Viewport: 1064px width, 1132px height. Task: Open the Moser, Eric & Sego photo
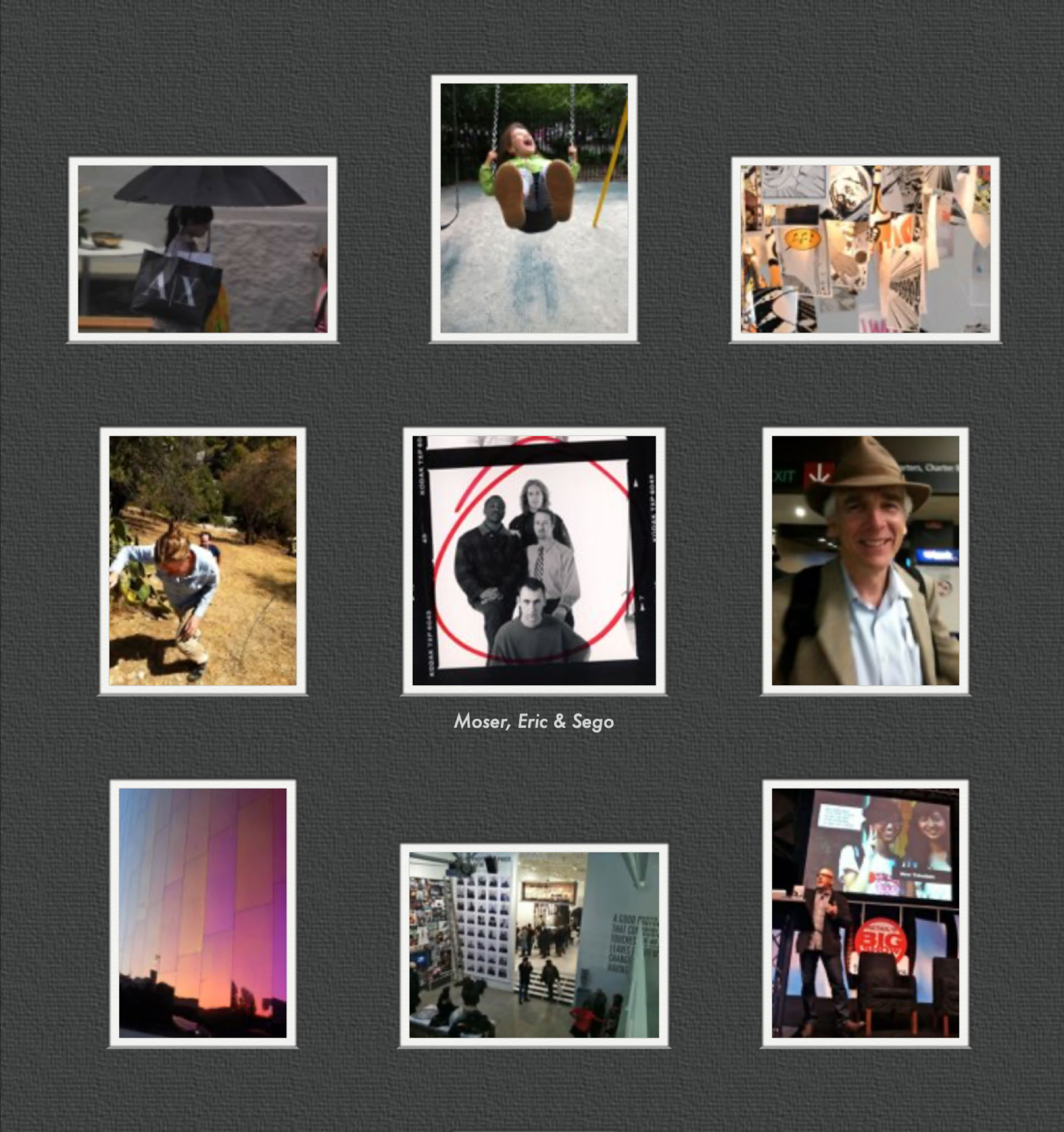click(534, 560)
